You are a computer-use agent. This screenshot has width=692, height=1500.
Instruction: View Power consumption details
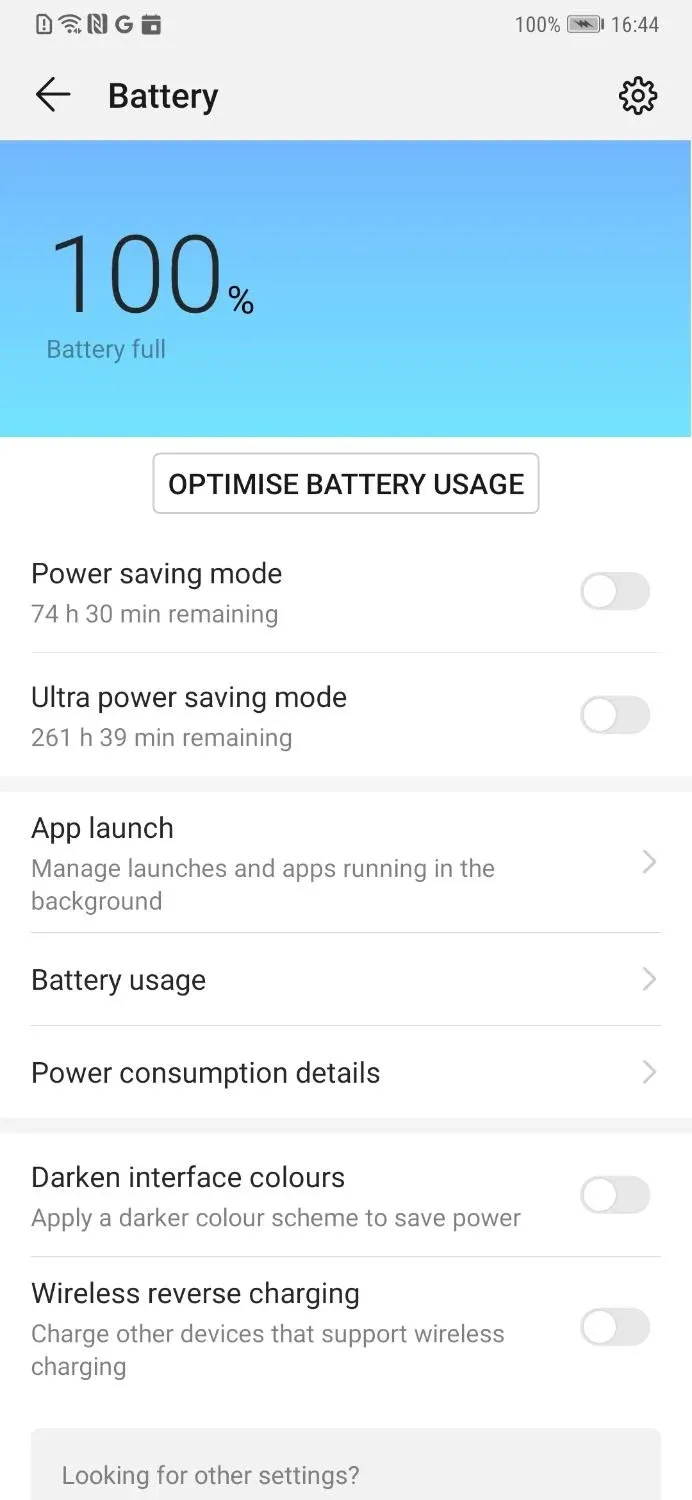coord(345,1073)
